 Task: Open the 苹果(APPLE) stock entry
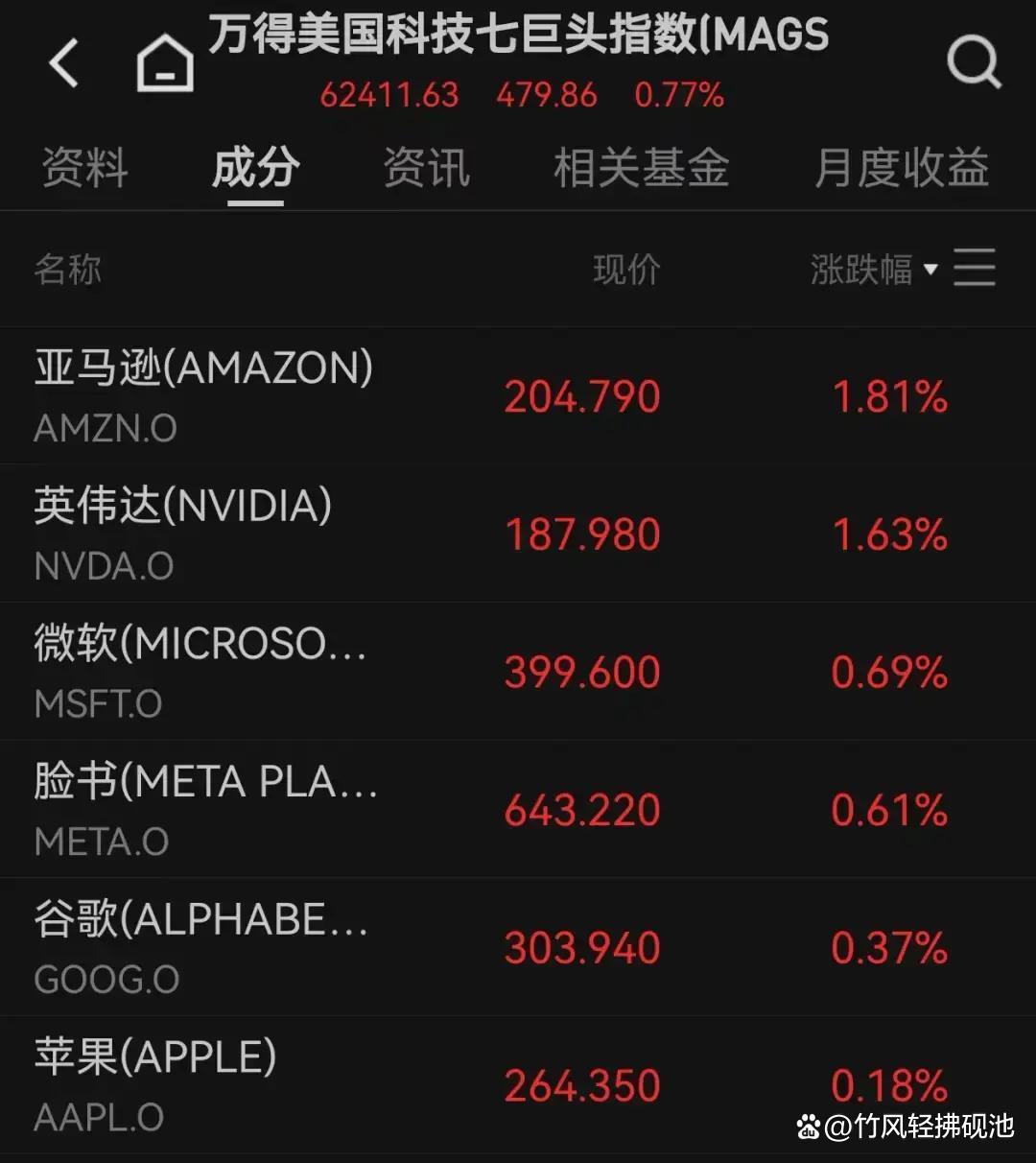pos(384,1082)
